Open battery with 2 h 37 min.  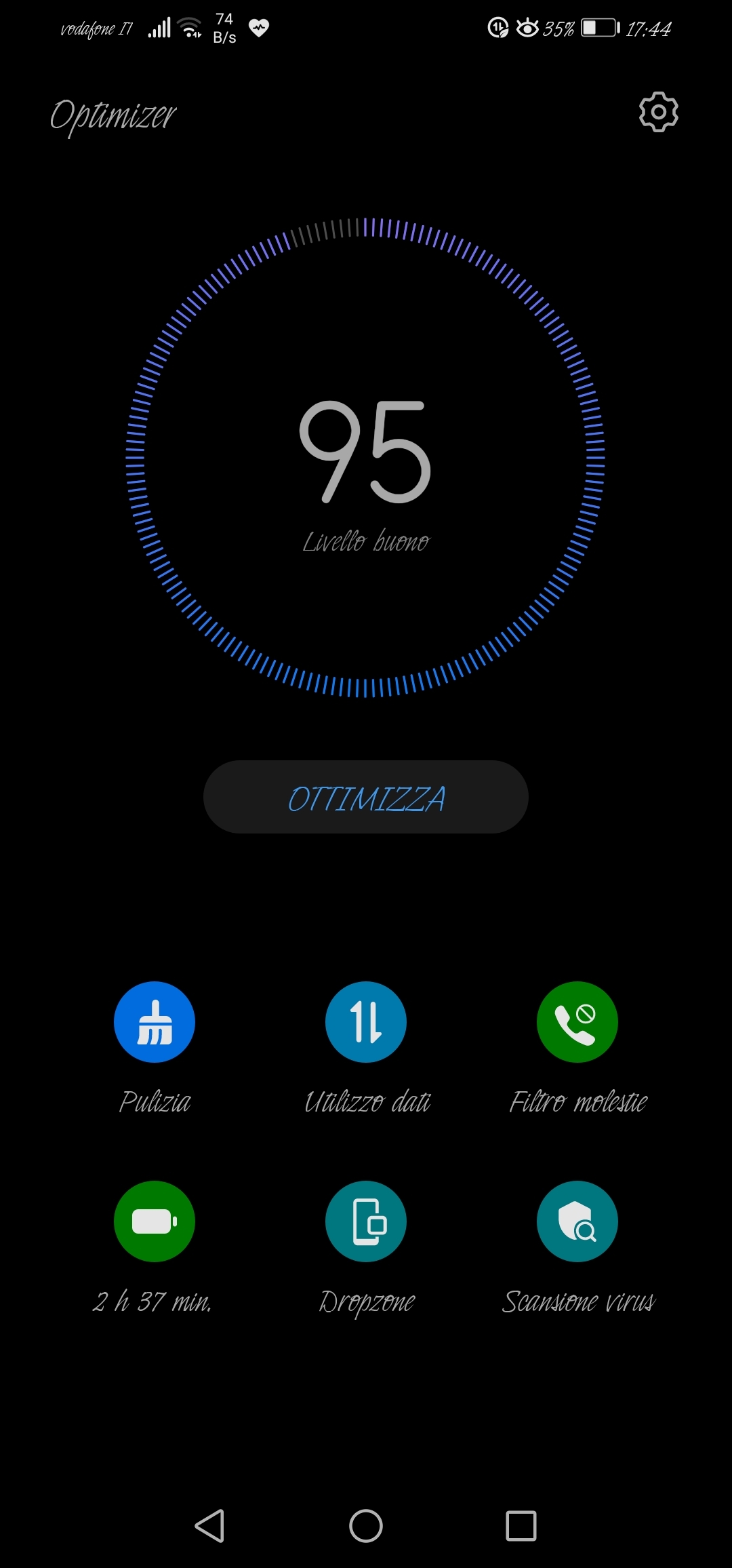(x=155, y=1221)
